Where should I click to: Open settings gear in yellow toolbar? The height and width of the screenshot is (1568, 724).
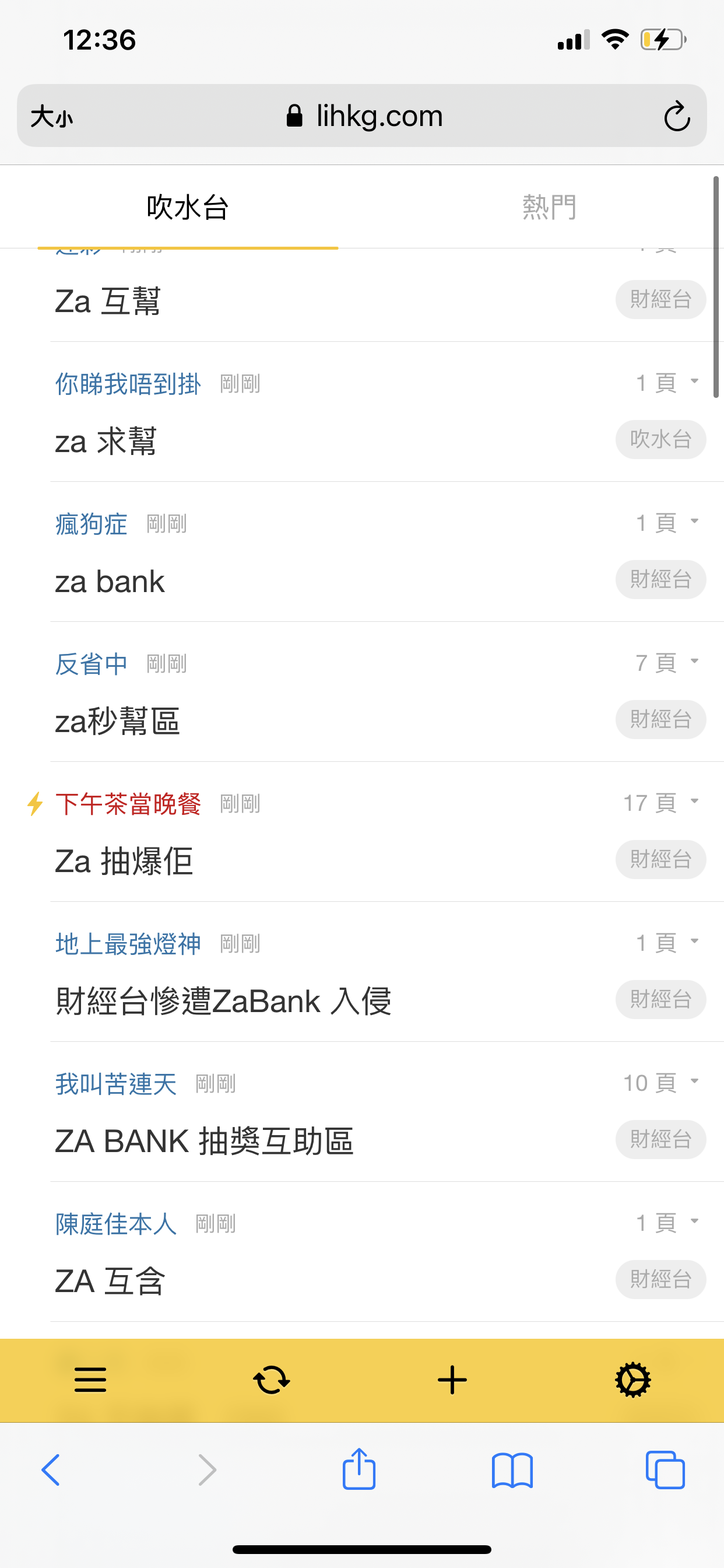tap(633, 1380)
